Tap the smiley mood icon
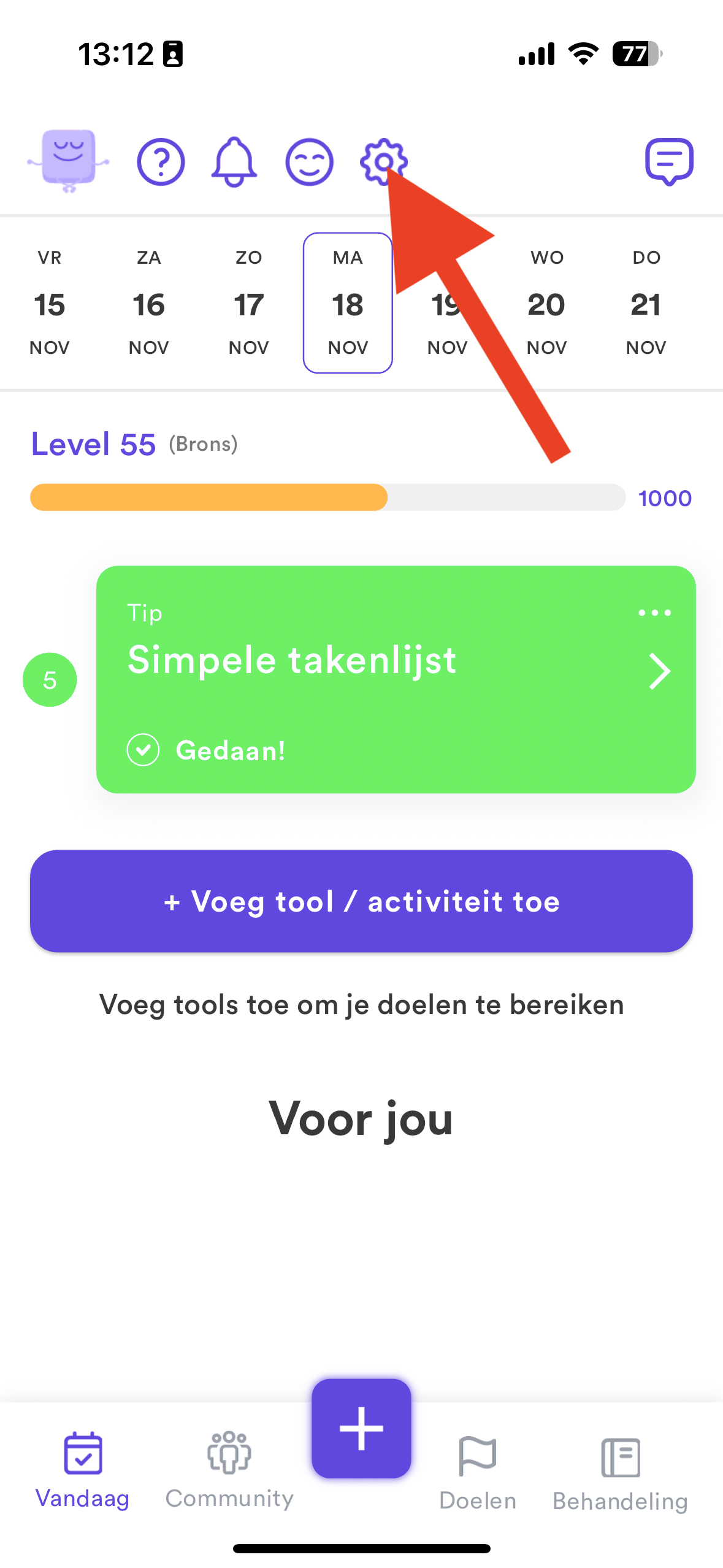723x1568 pixels. (309, 162)
